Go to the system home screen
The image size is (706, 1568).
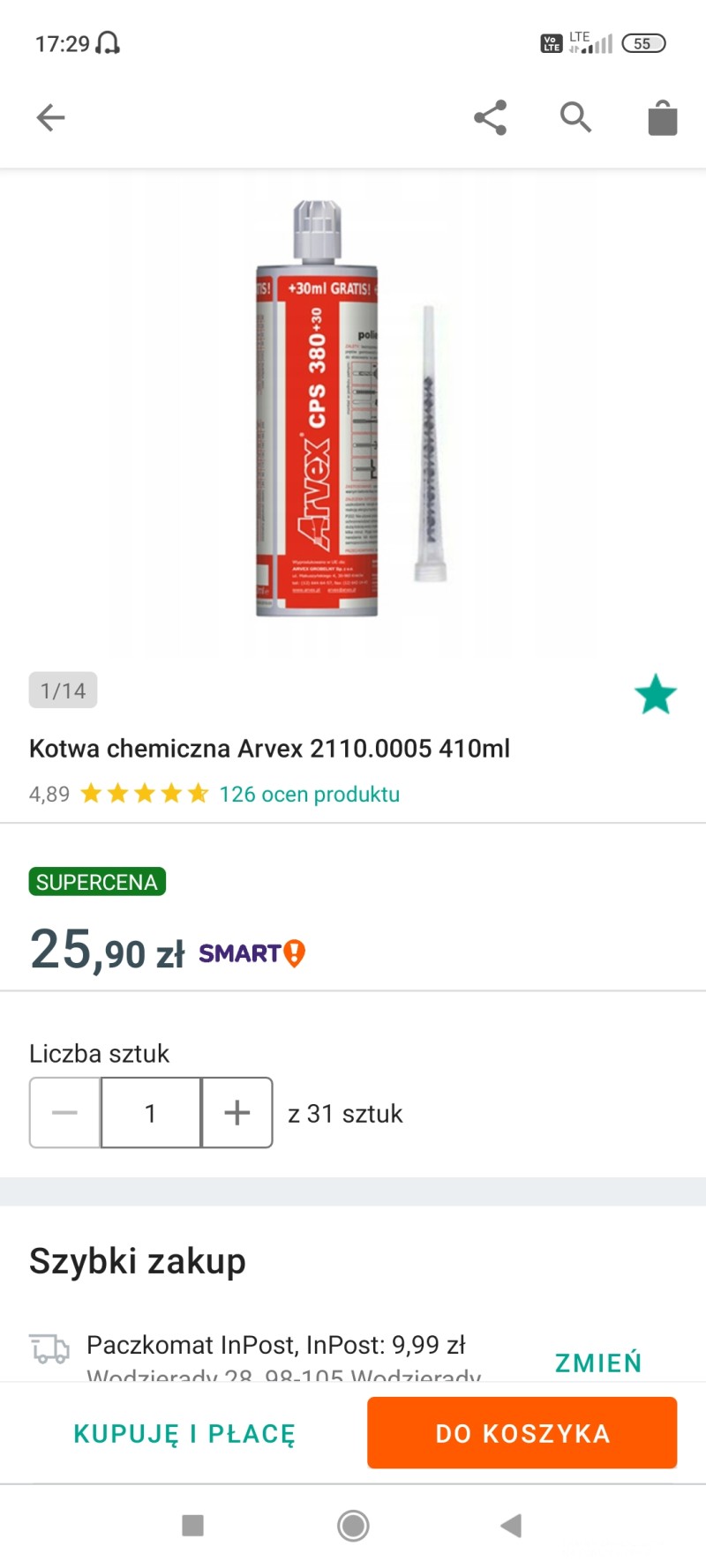click(353, 1526)
